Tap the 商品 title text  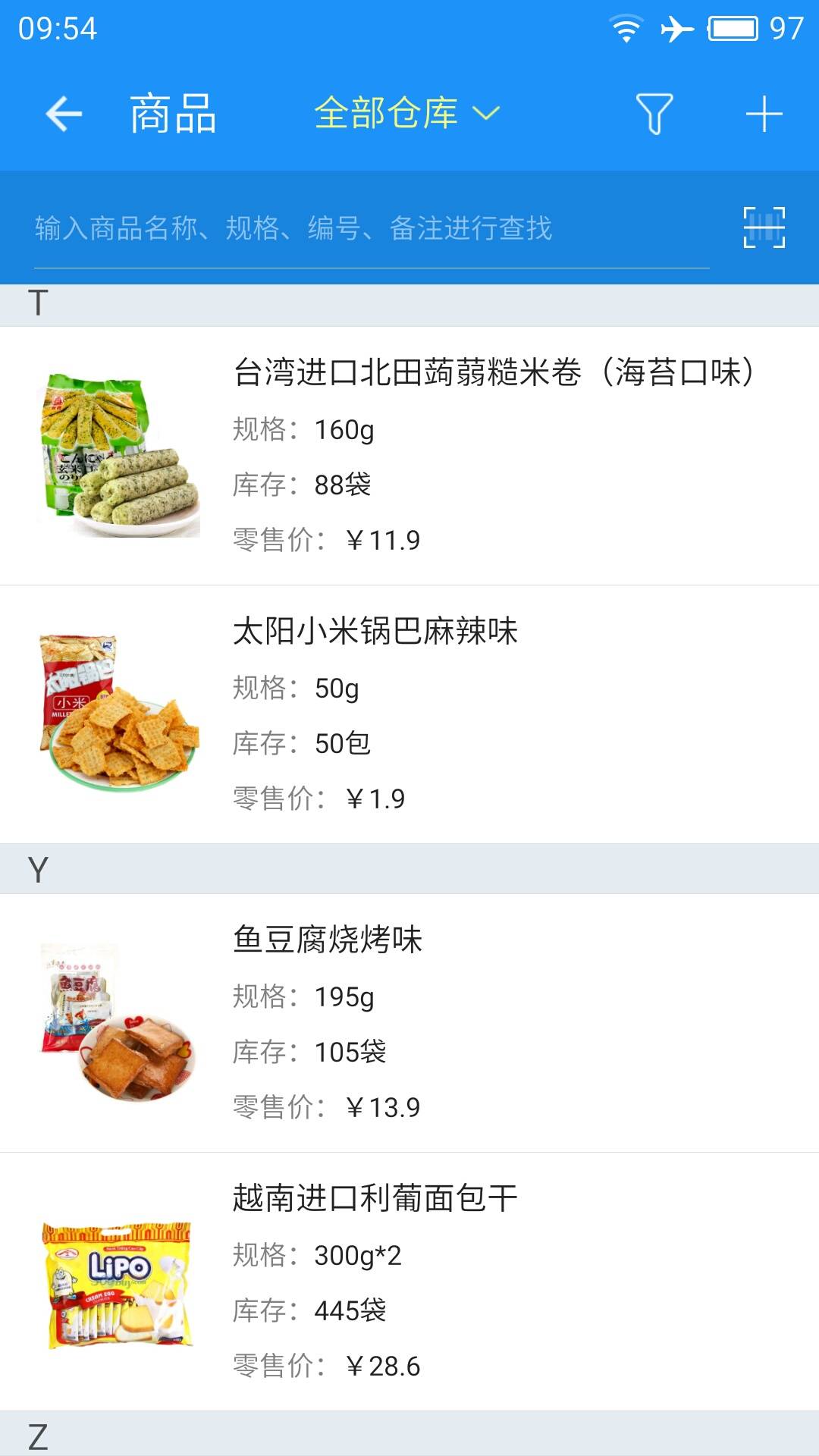pyautogui.click(x=173, y=114)
